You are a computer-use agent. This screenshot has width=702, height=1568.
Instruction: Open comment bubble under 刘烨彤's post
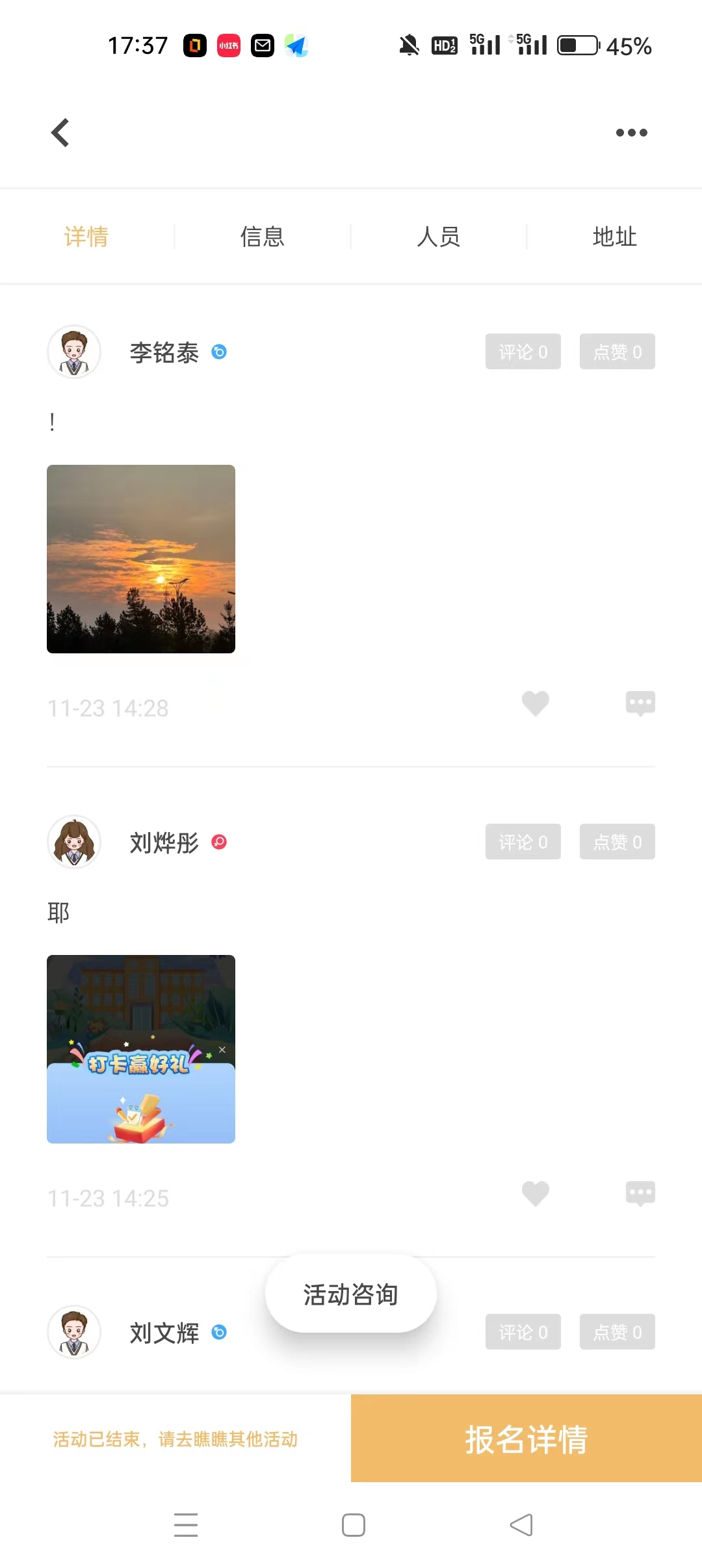click(x=640, y=1194)
